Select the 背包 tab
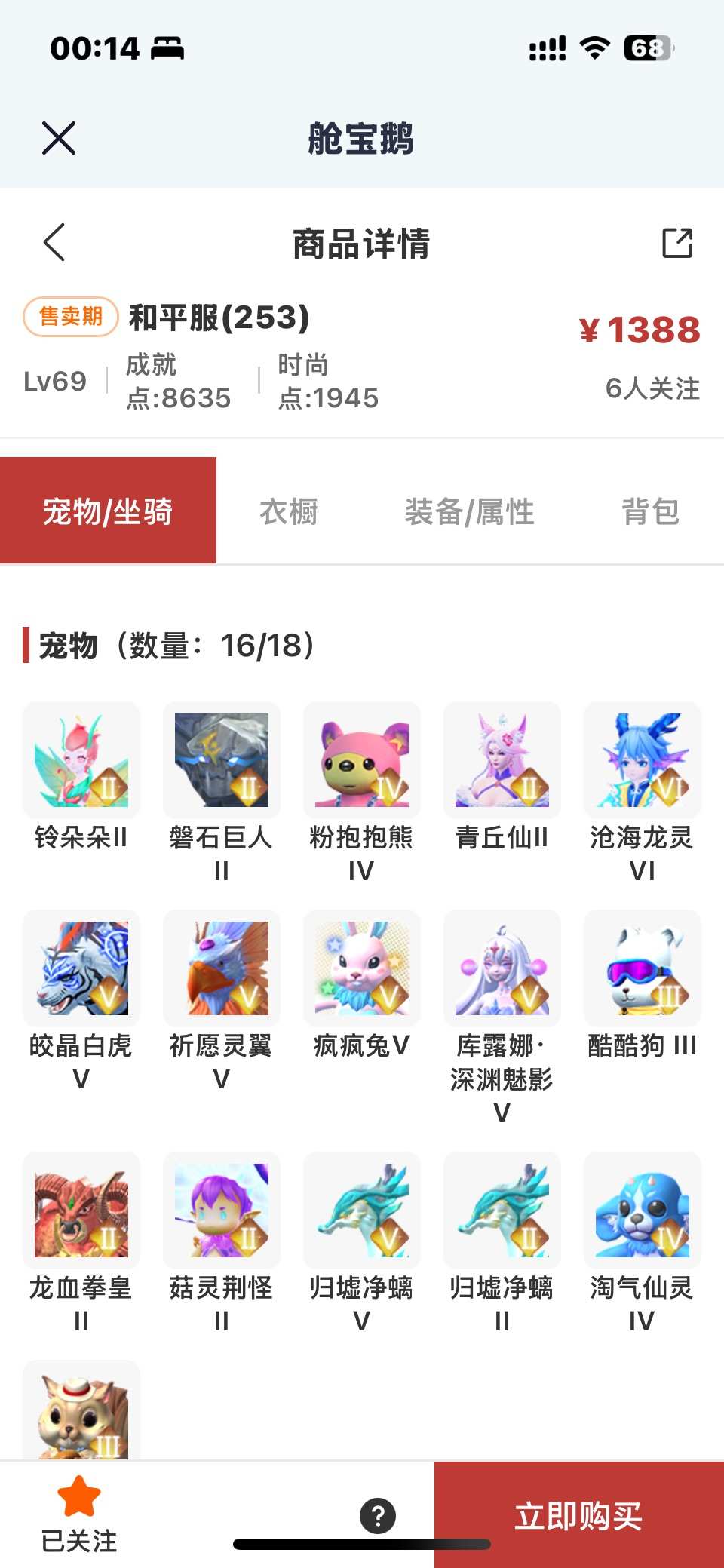724x1568 pixels. [x=650, y=511]
